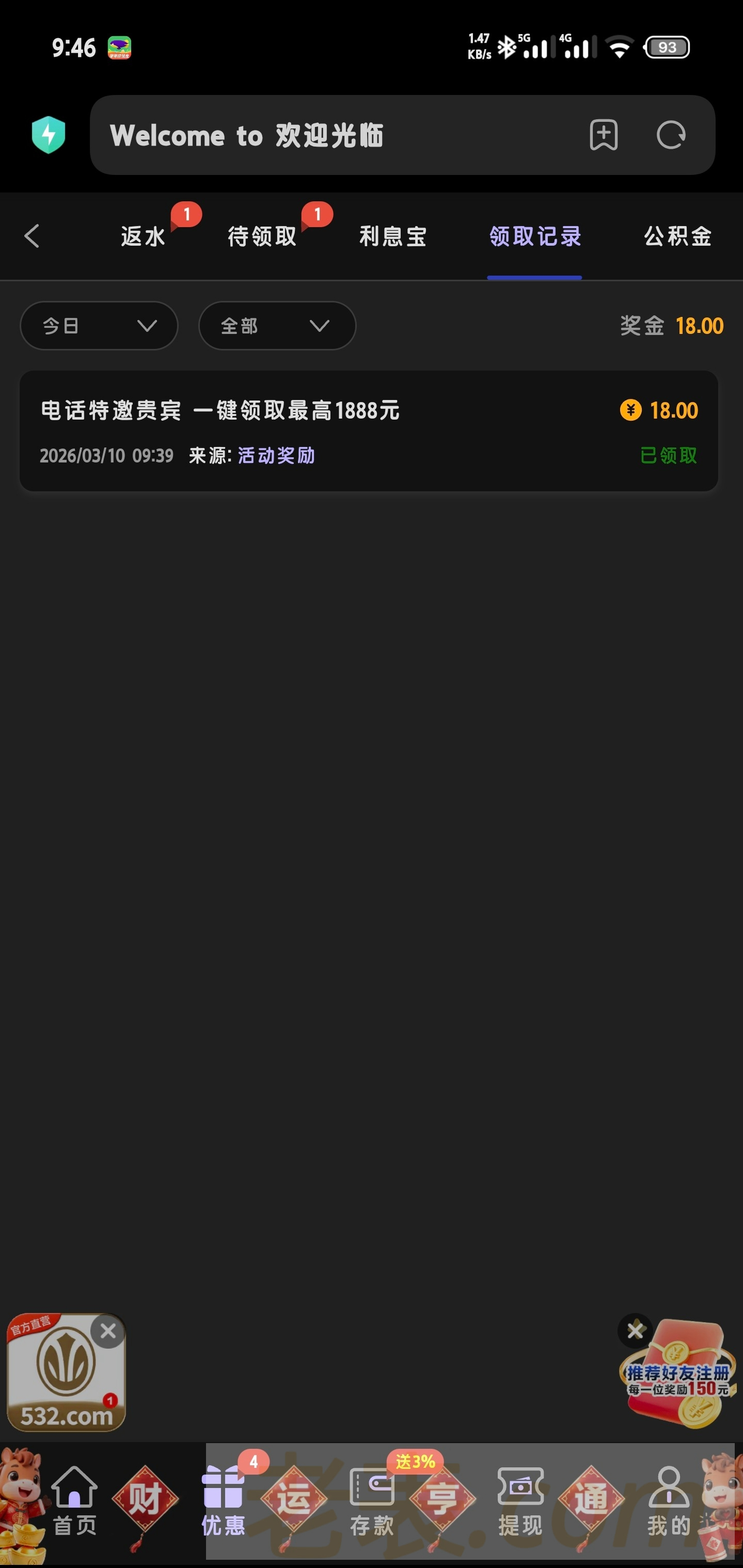The height and width of the screenshot is (1568, 743).
Task: Open the 公积金 tab
Action: (678, 236)
